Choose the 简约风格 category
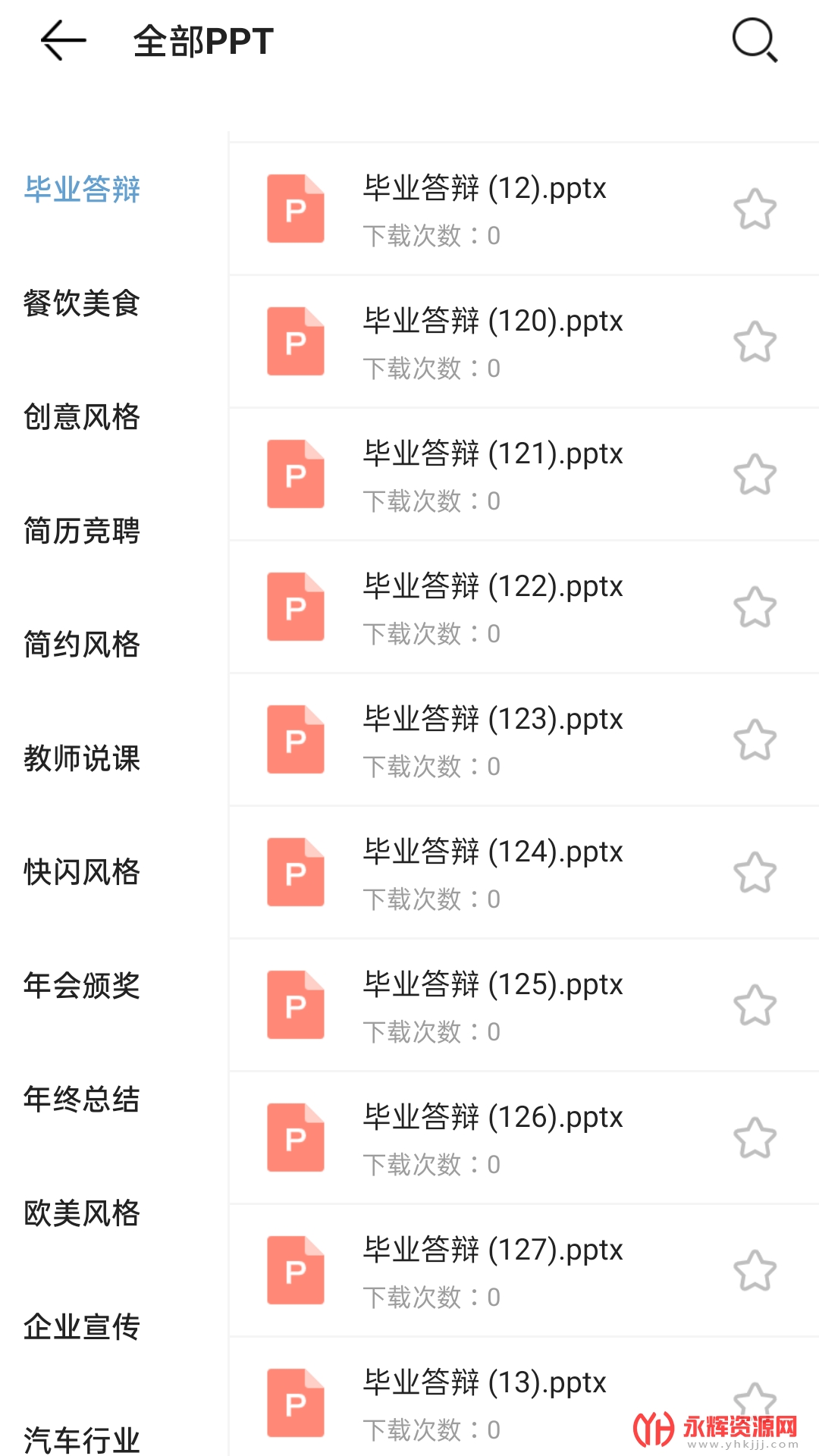Screen dimensions: 819x1456 (82, 645)
